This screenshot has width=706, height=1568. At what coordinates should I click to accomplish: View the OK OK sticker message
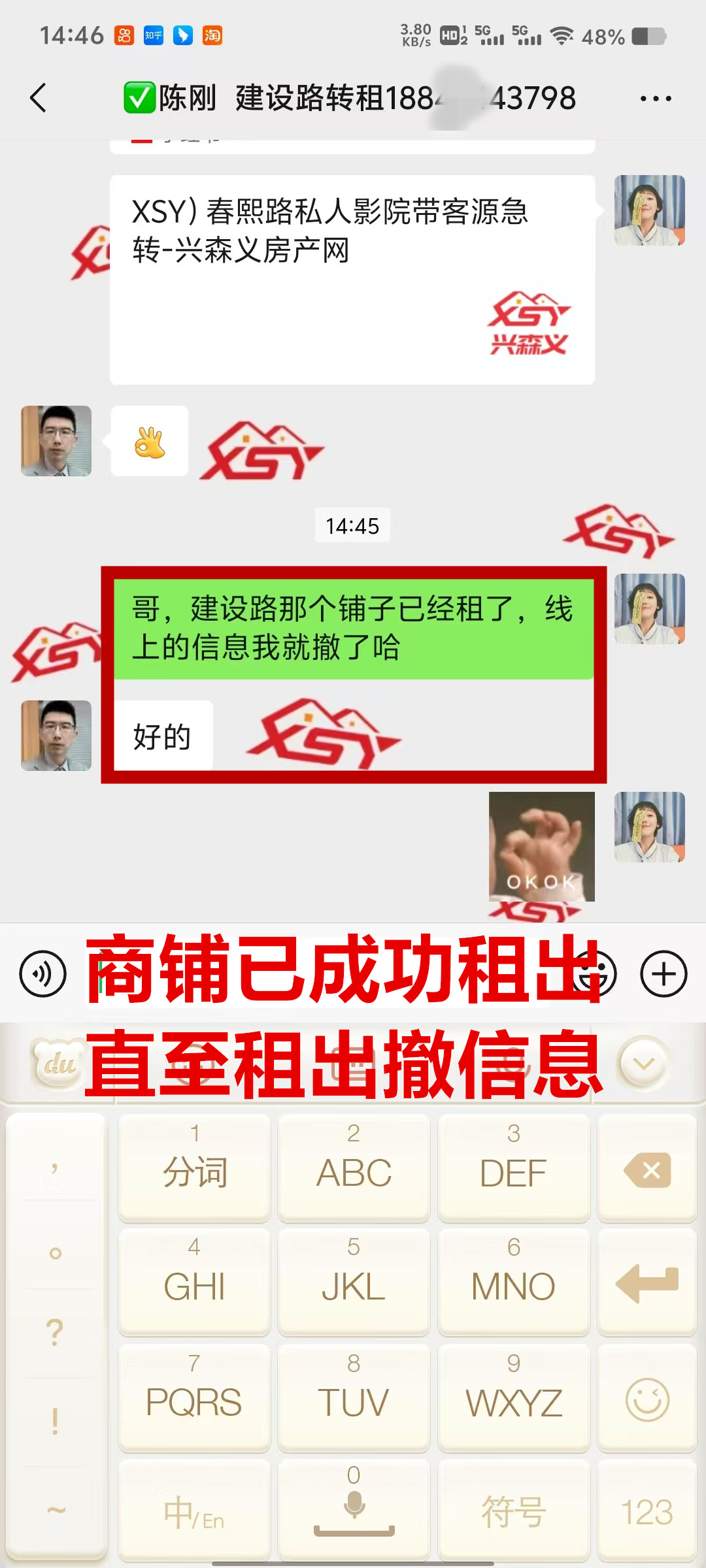coord(541,847)
